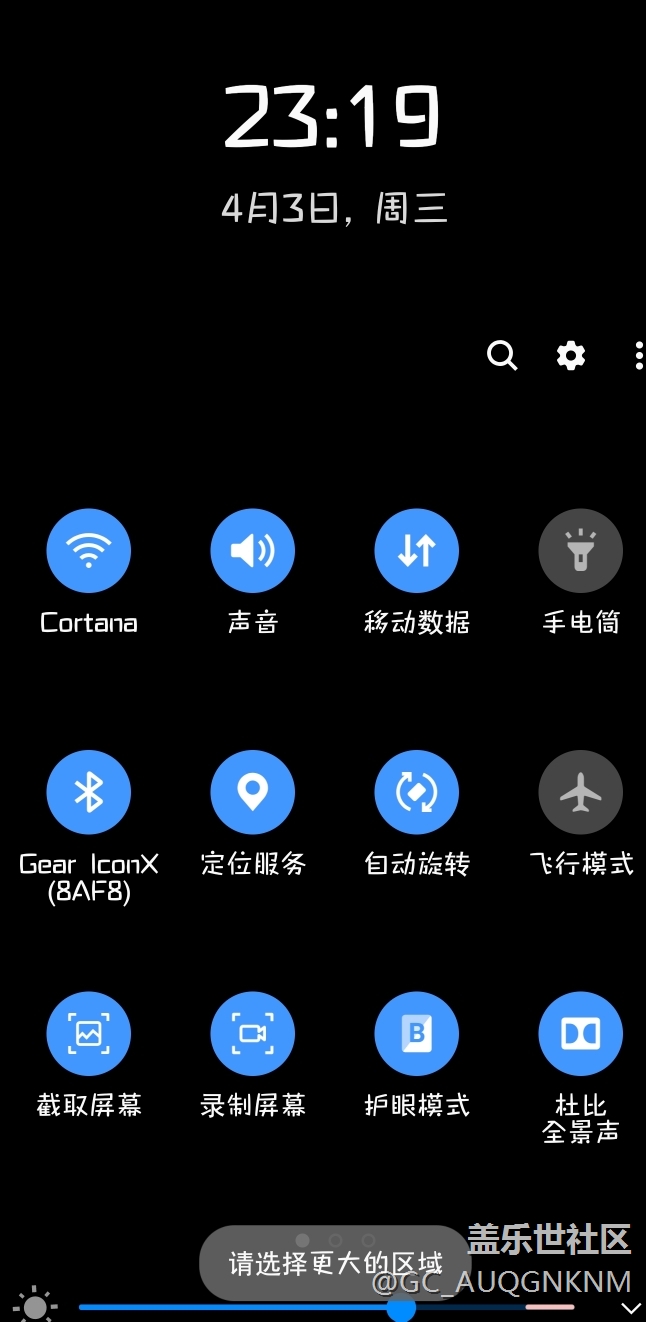This screenshot has height=1322, width=646.
Task: Turn on the 手电筒 flashlight
Action: [x=581, y=551]
